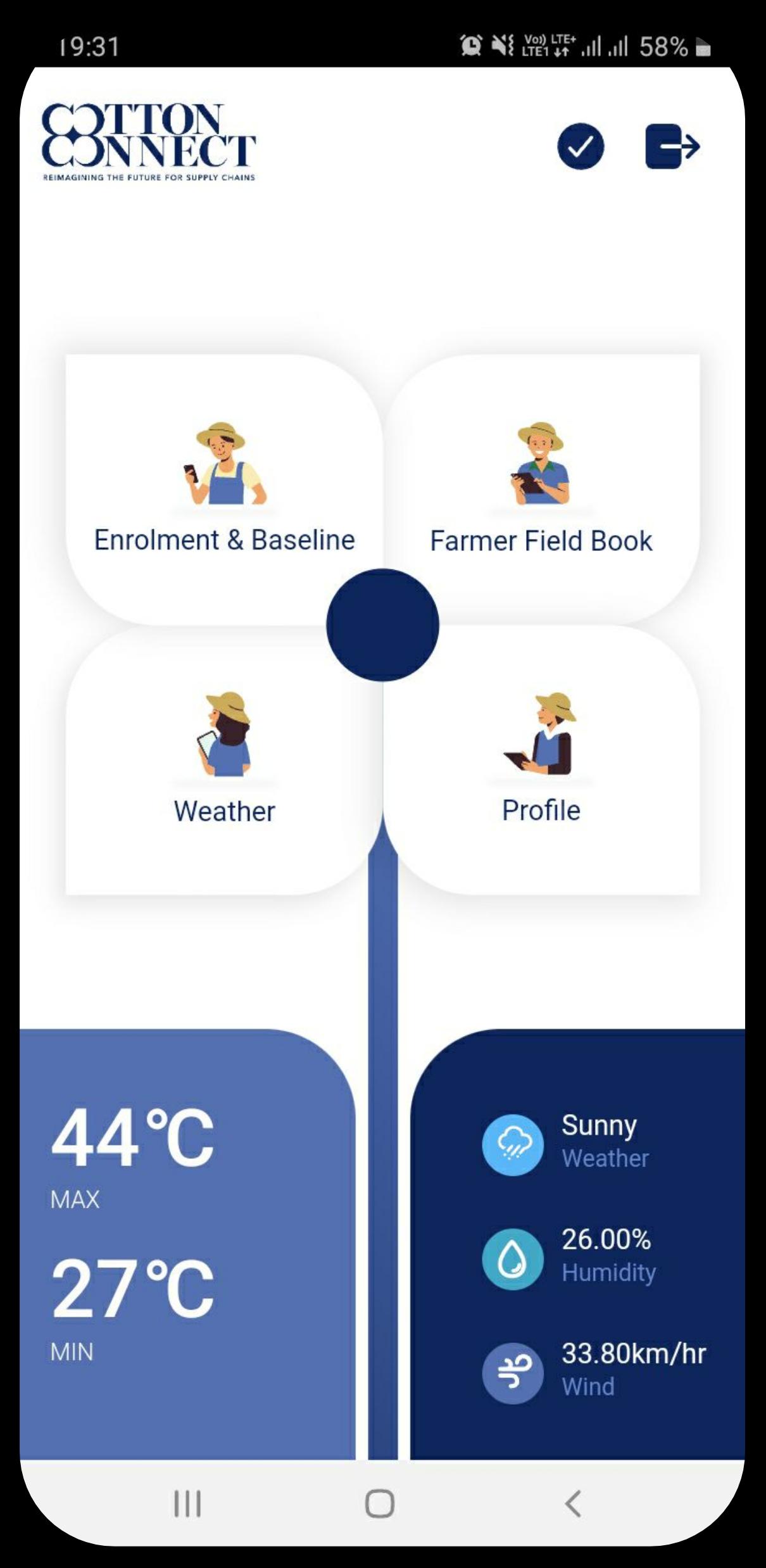Image resolution: width=766 pixels, height=1568 pixels.
Task: Log out using the exit arrow icon
Action: pos(672,146)
